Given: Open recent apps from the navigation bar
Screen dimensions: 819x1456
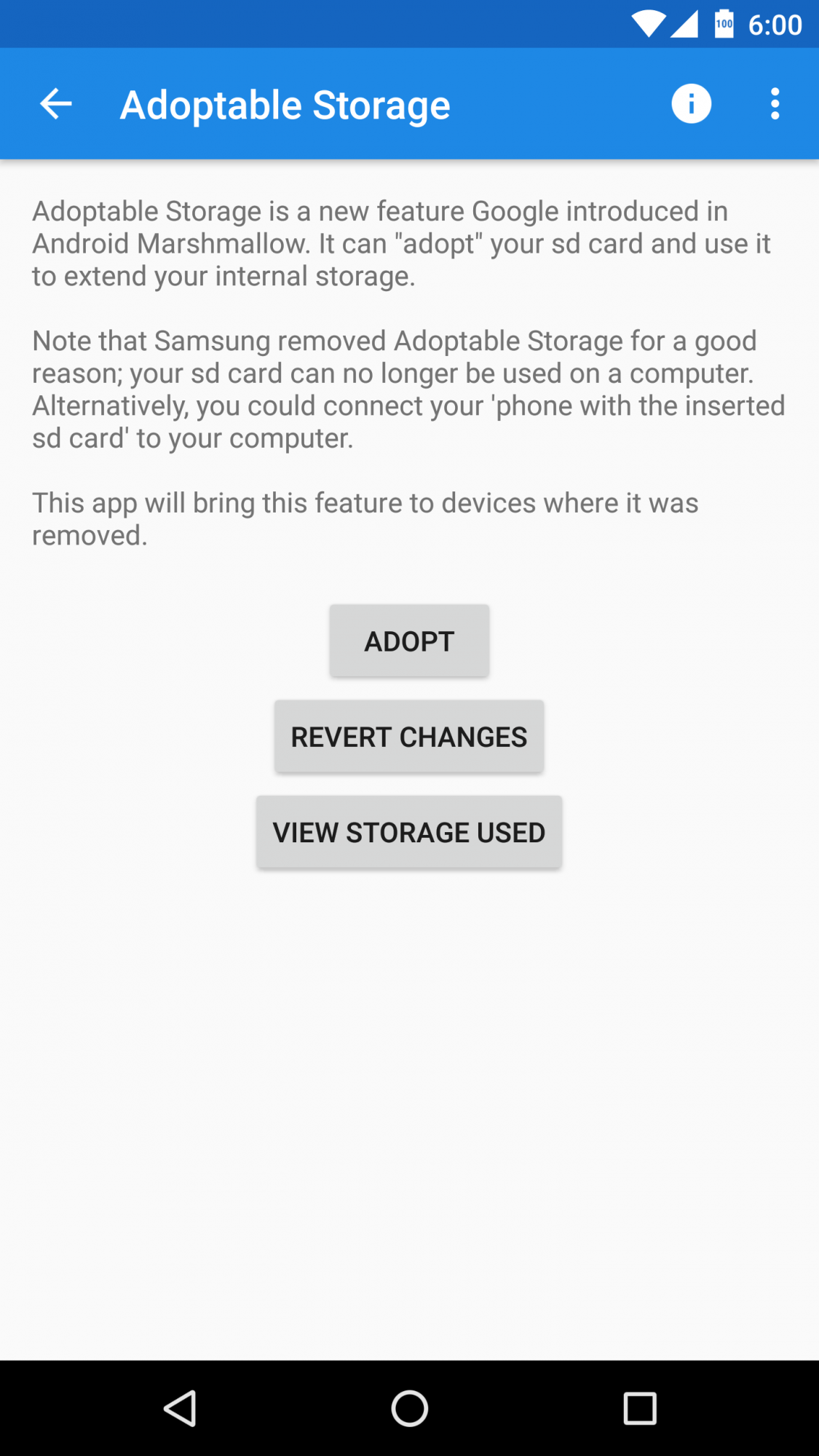Looking at the screenshot, I should tap(639, 1408).
